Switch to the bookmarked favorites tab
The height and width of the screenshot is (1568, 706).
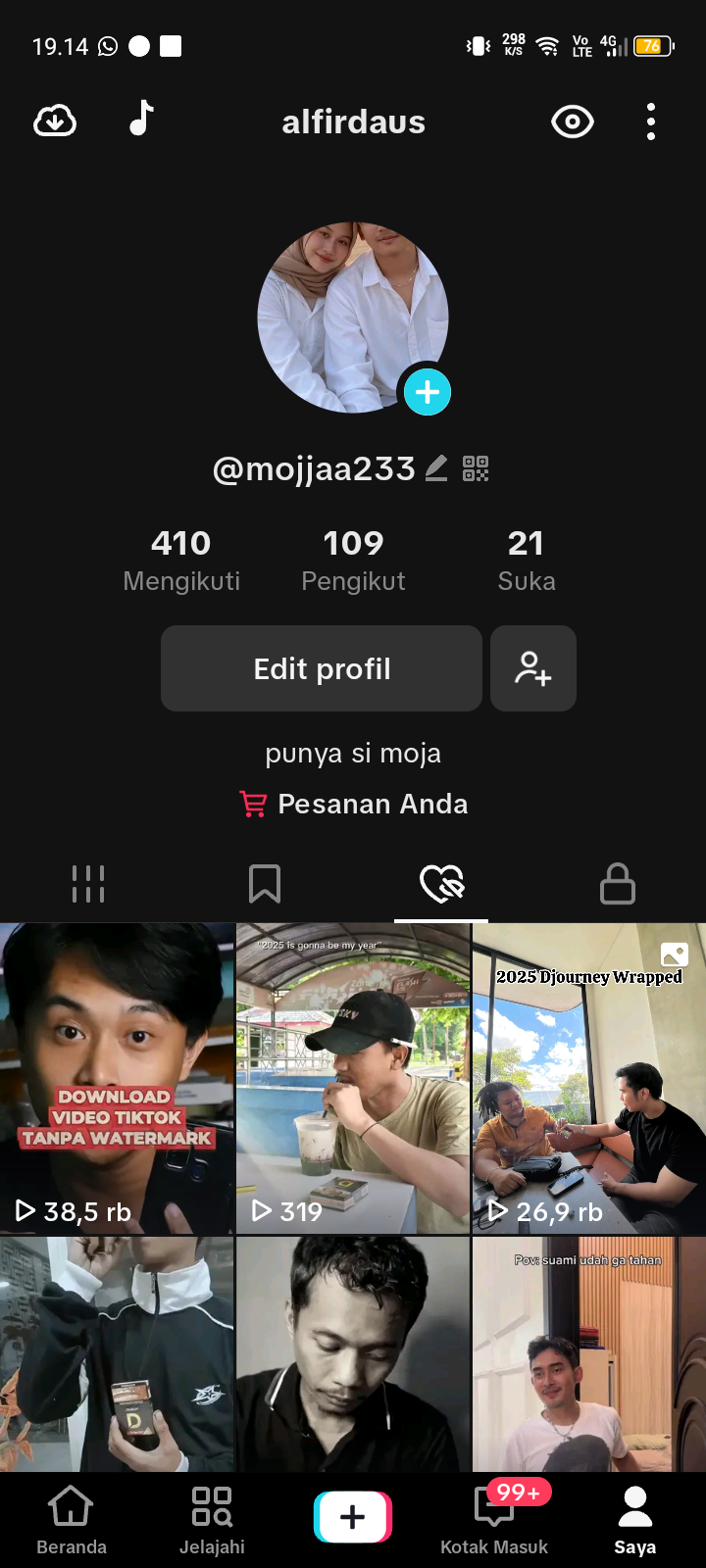(x=265, y=884)
